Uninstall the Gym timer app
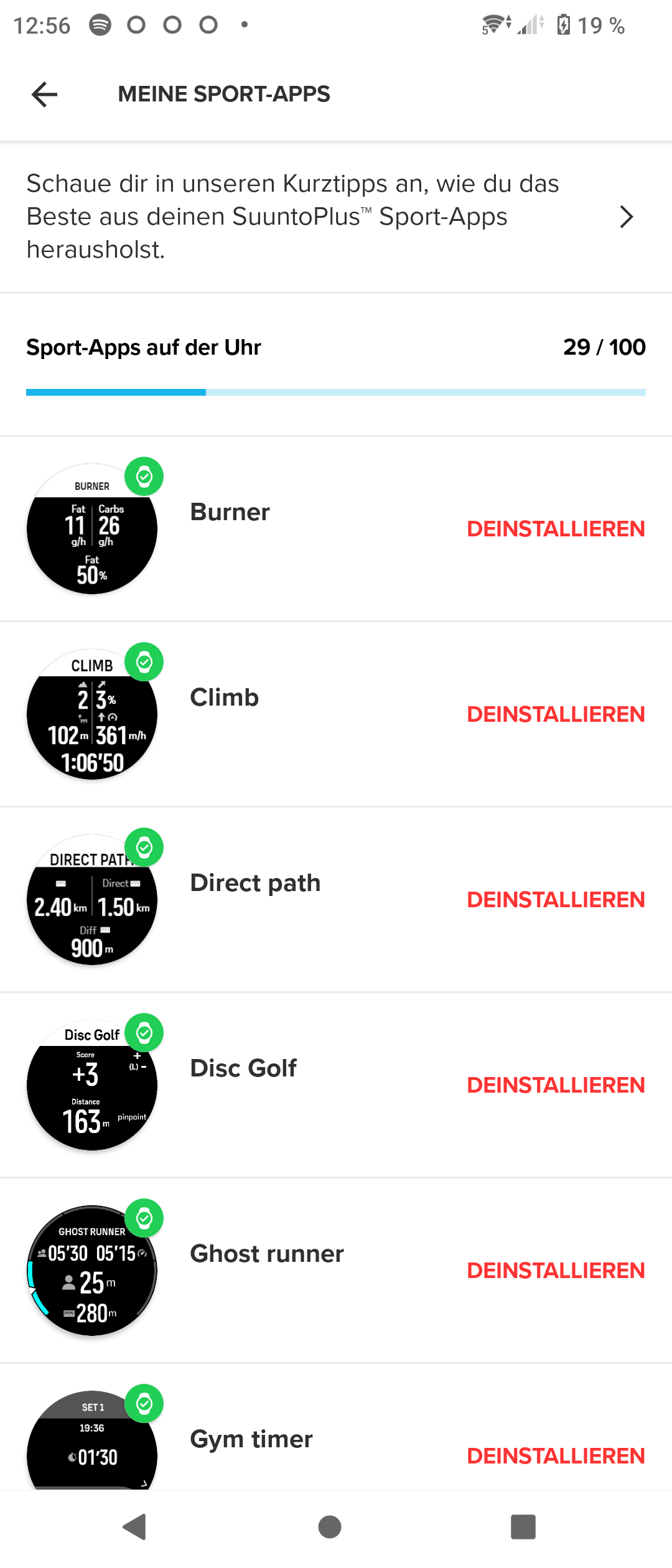The image size is (672, 1568). tap(556, 1456)
